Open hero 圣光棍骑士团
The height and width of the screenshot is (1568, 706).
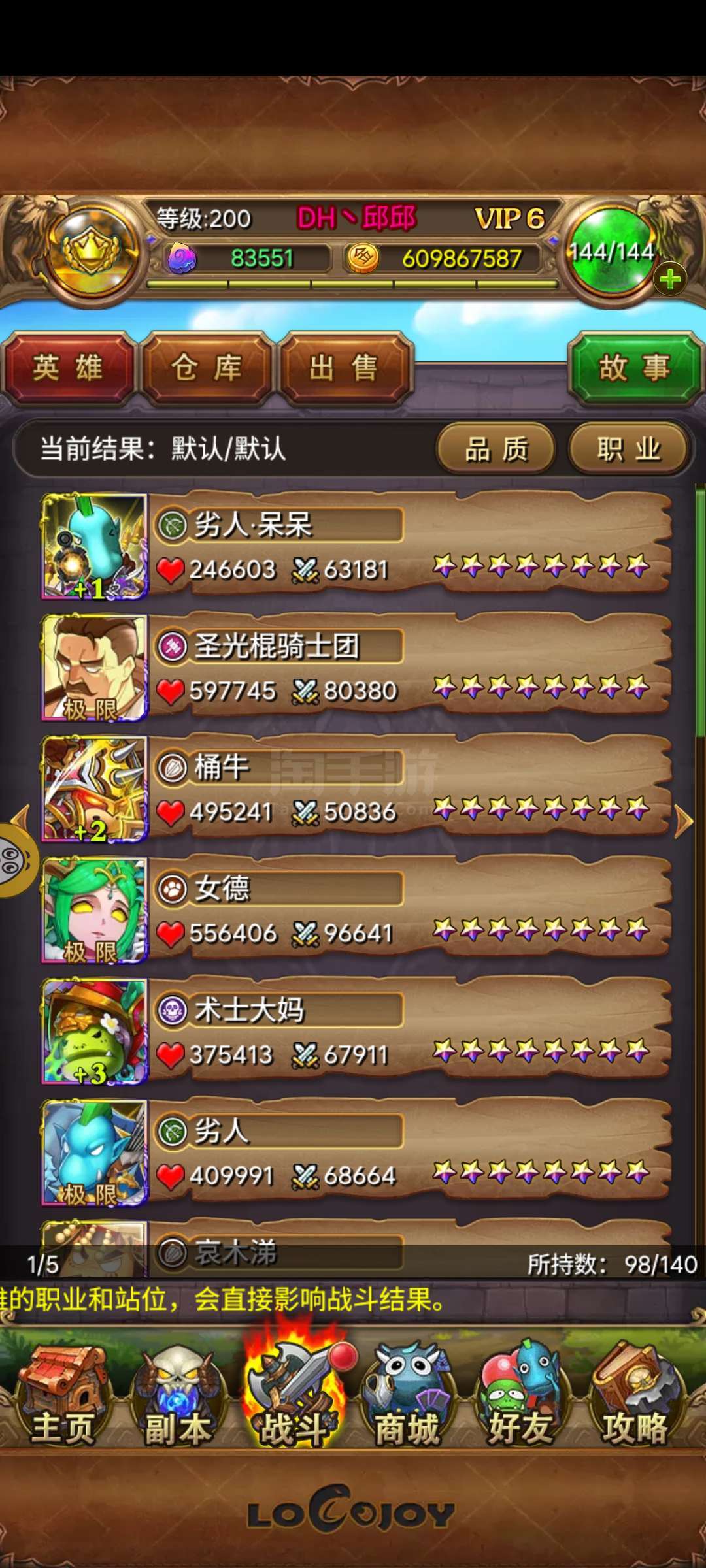click(356, 668)
